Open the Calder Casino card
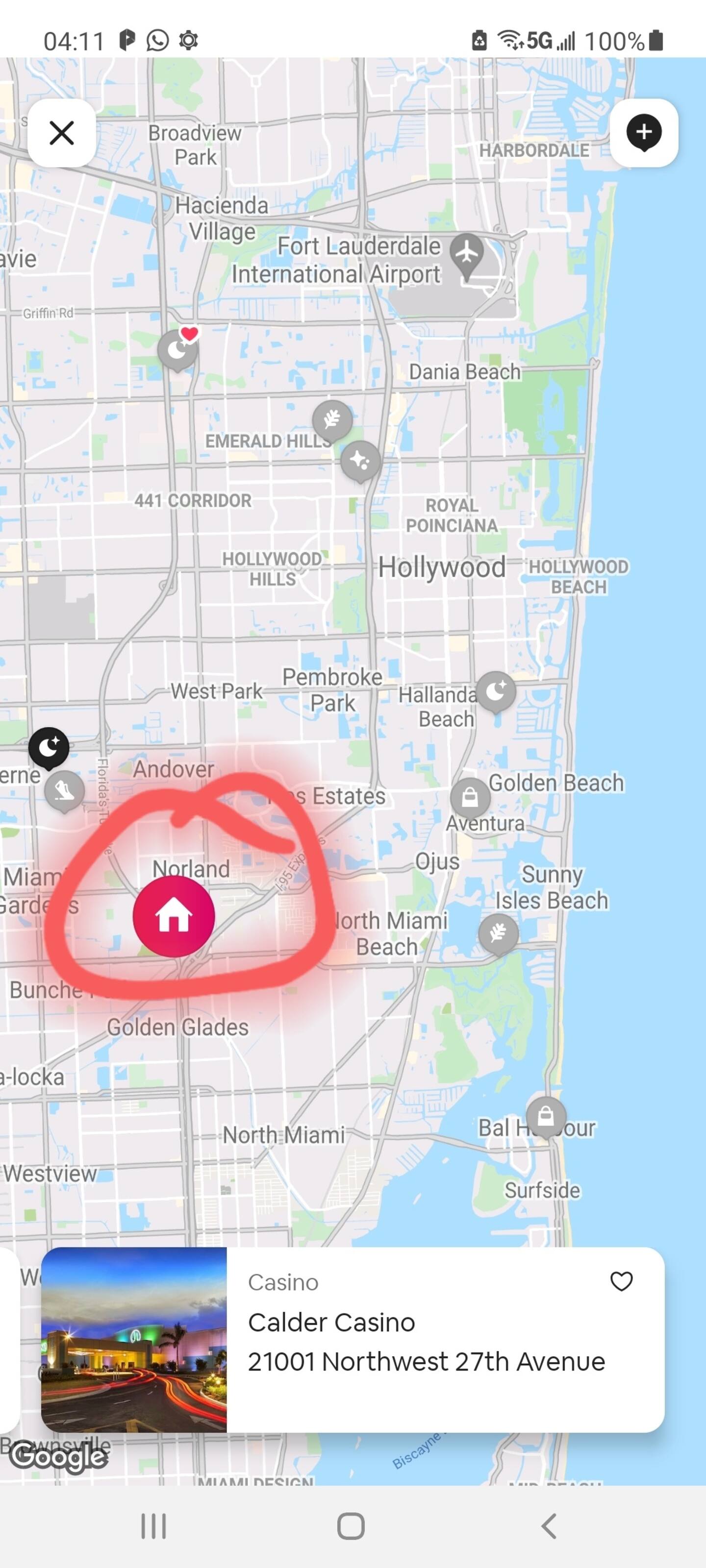Screen dimensions: 706x1568 pyautogui.click(x=353, y=1339)
